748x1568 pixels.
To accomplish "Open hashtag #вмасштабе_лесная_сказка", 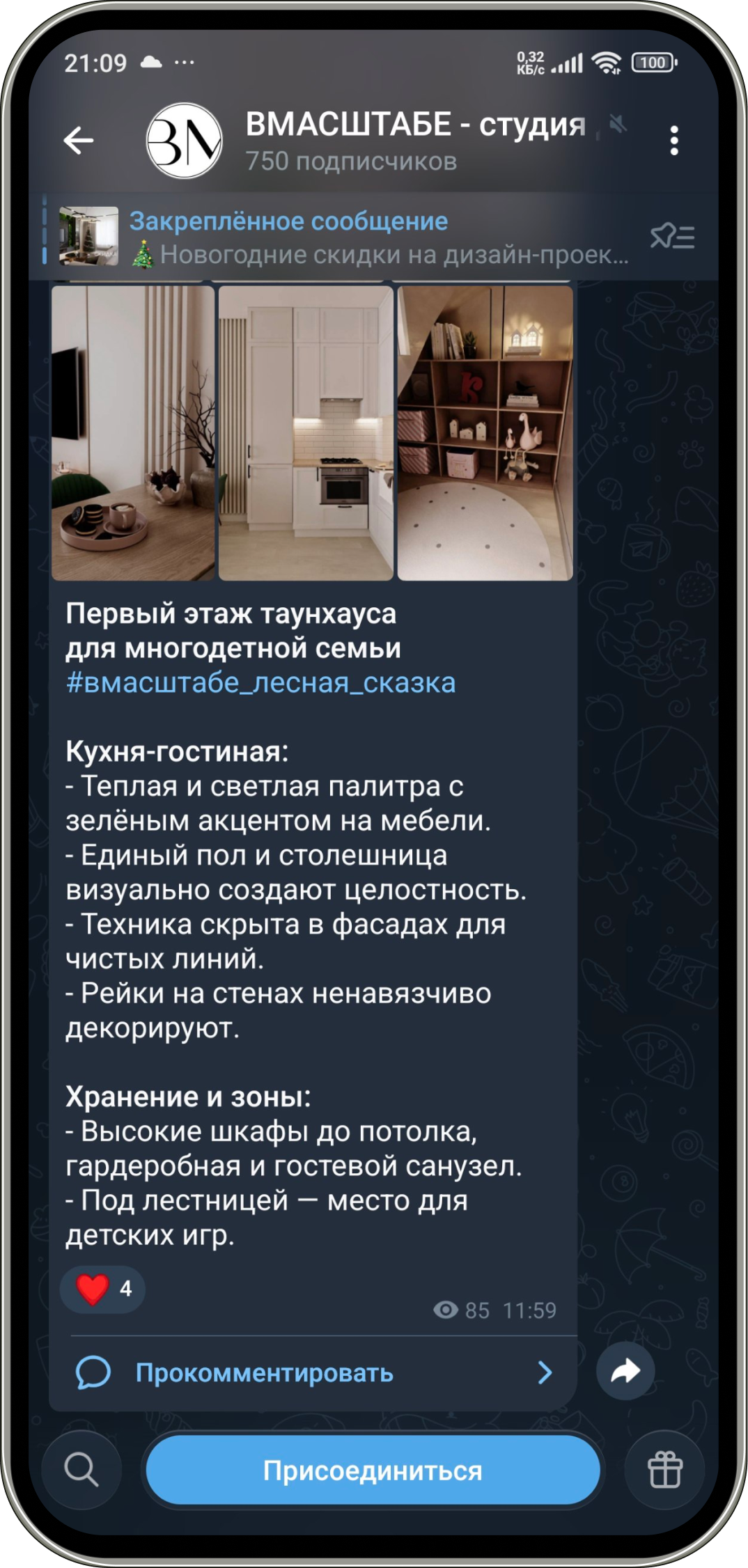I will coord(260,683).
